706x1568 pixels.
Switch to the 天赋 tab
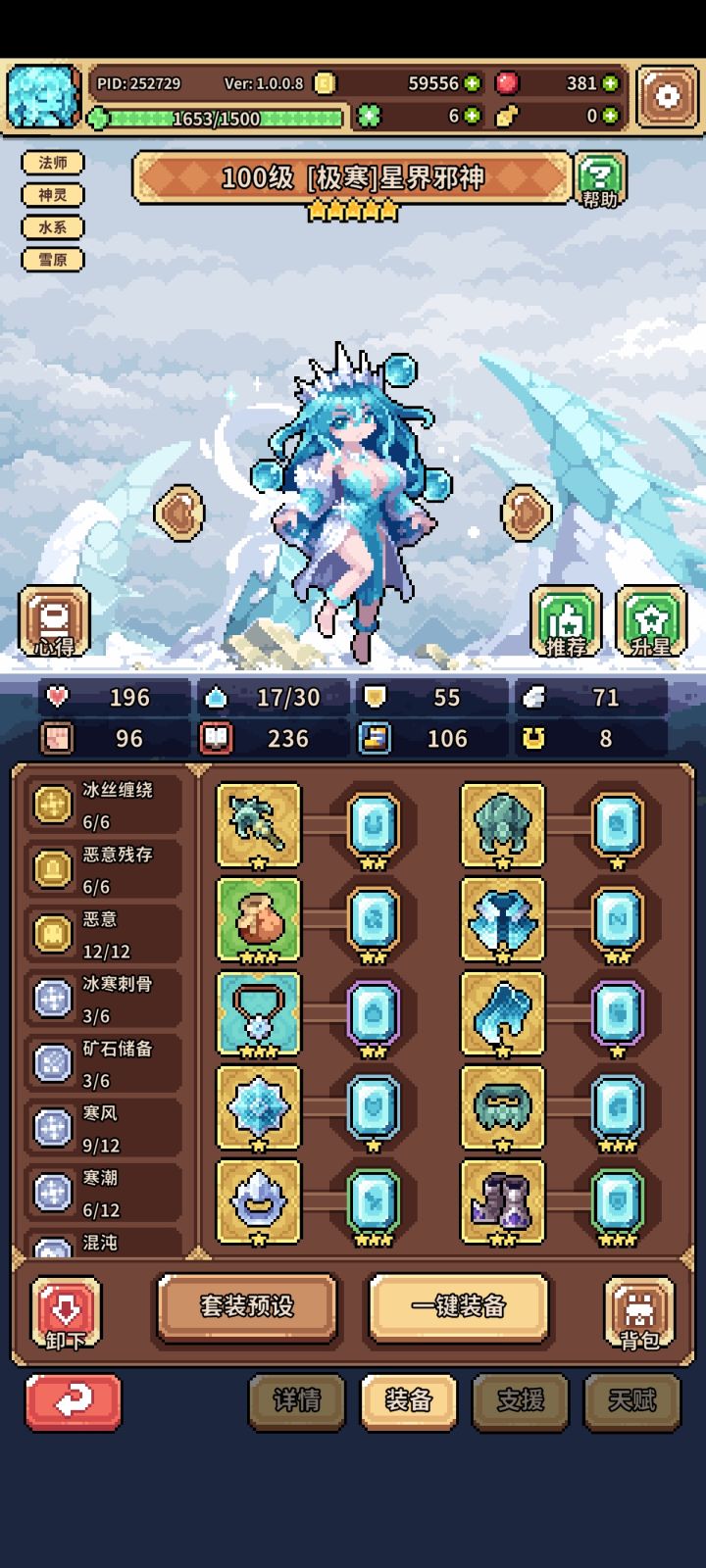coord(632,1401)
